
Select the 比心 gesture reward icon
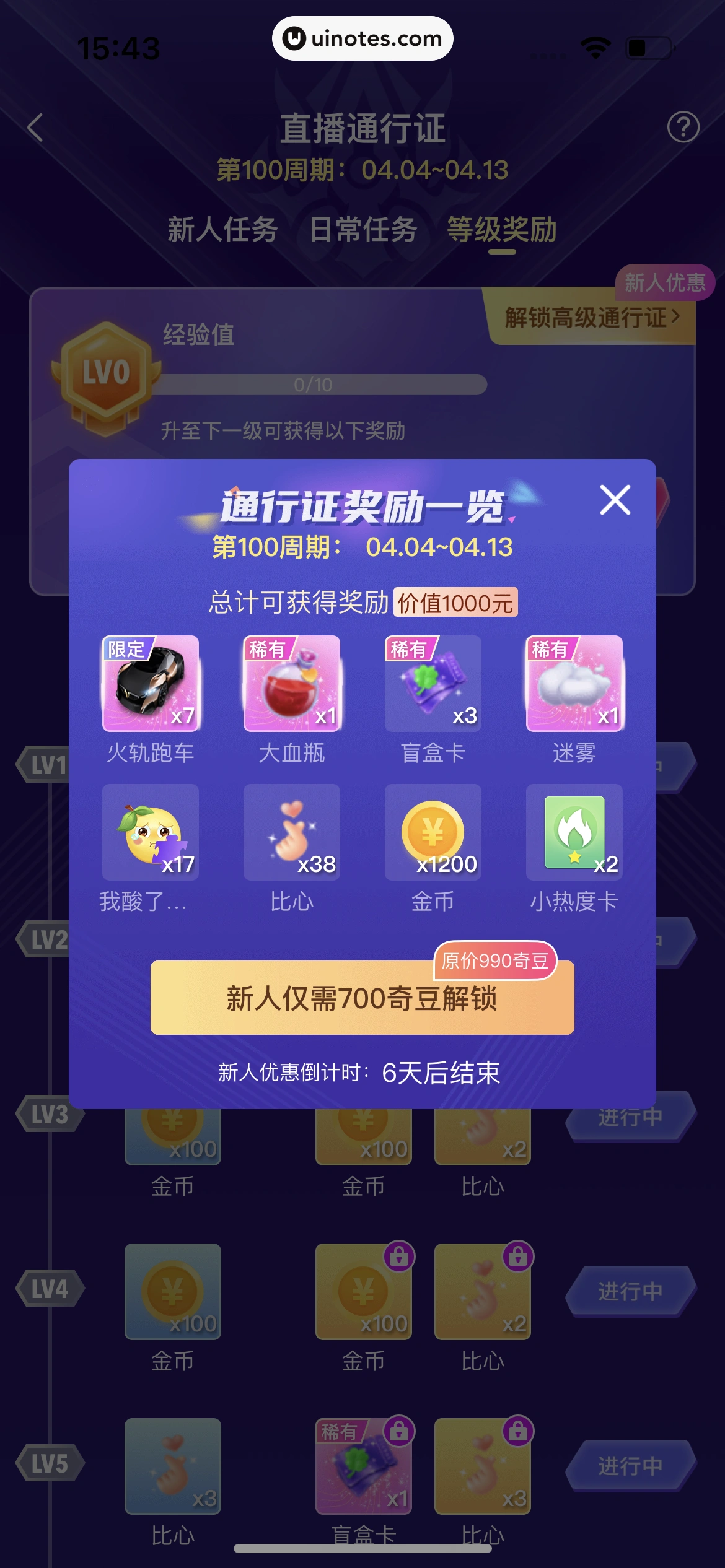pyautogui.click(x=291, y=833)
